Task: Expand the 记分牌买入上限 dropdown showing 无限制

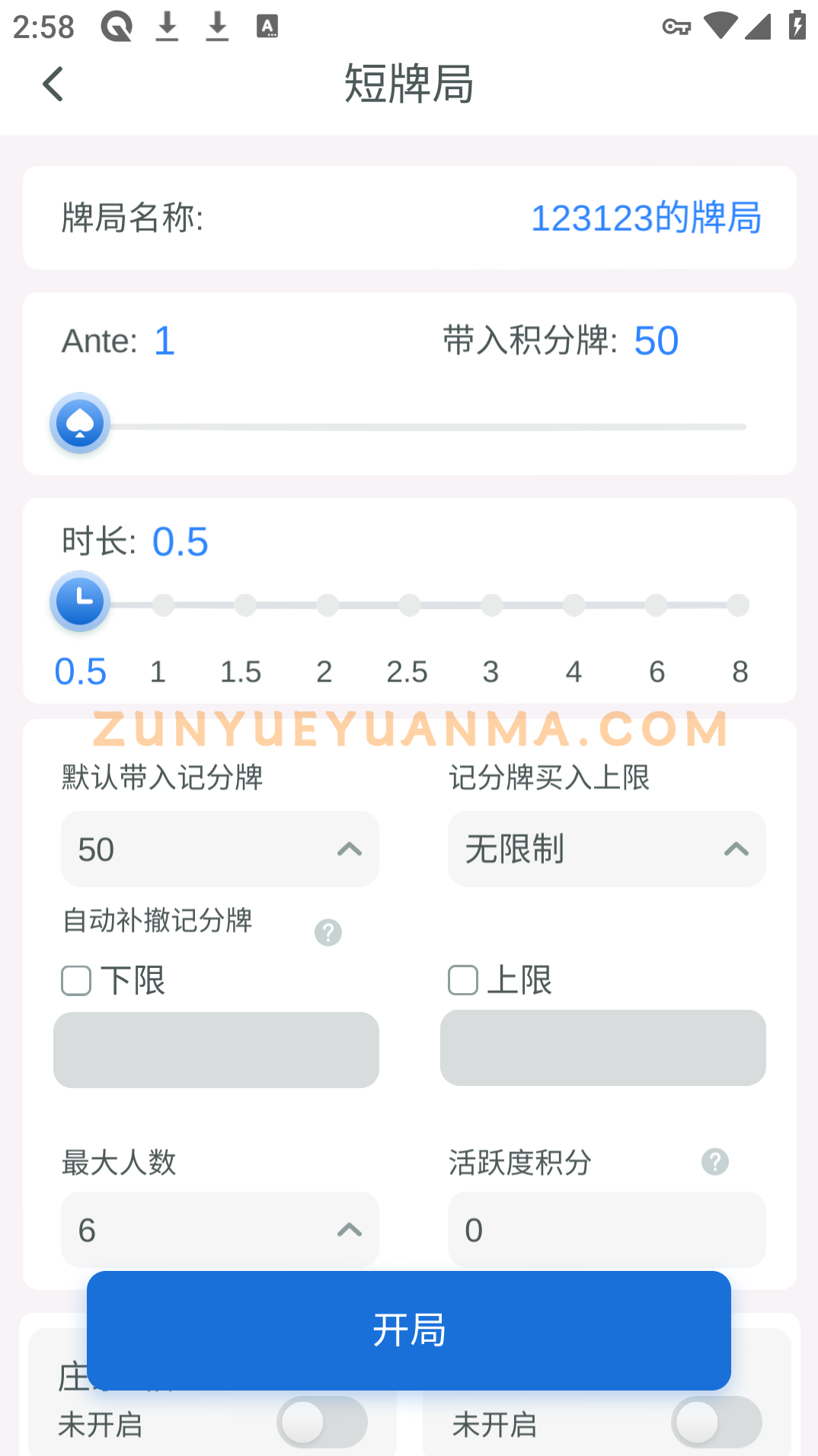Action: (x=607, y=849)
